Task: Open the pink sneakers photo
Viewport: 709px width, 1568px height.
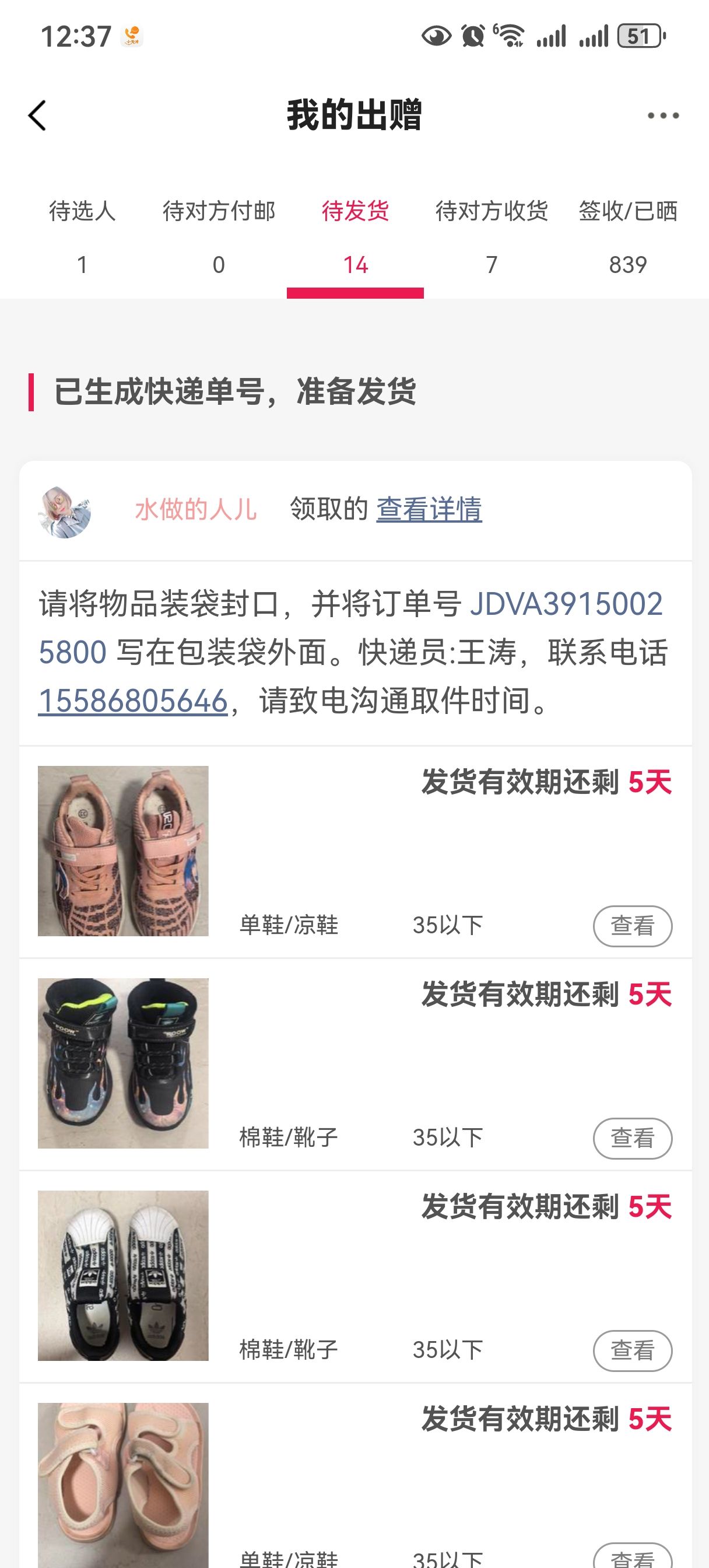Action: (123, 850)
